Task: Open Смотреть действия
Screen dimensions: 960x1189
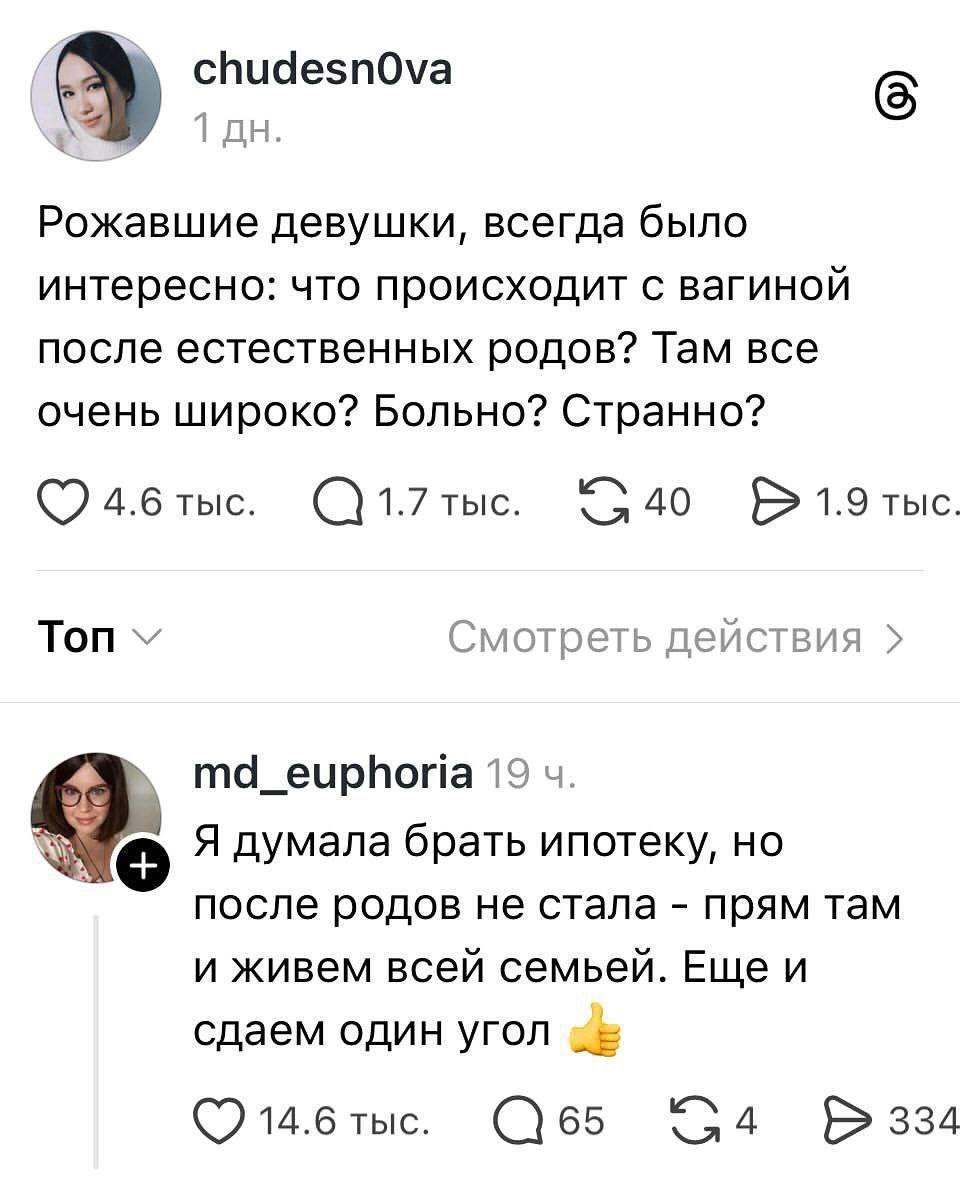Action: pos(676,636)
